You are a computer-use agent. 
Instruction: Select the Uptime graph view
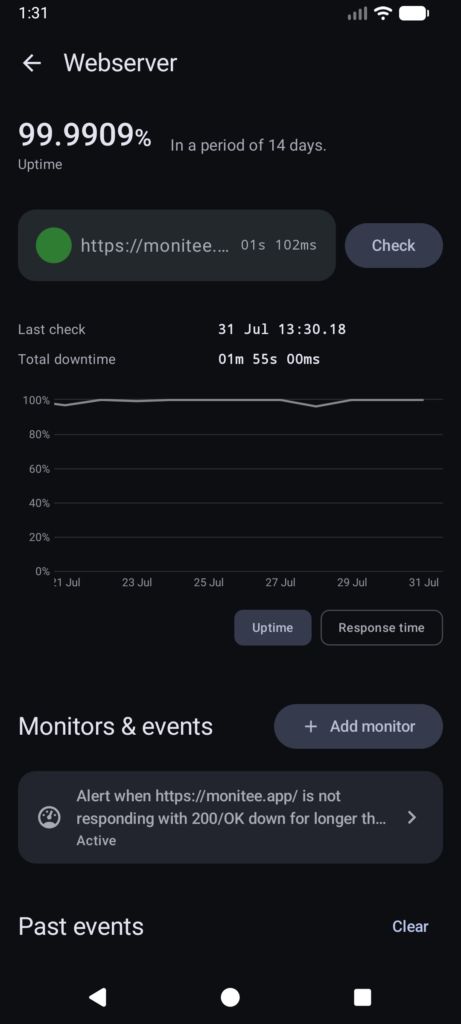pos(272,628)
